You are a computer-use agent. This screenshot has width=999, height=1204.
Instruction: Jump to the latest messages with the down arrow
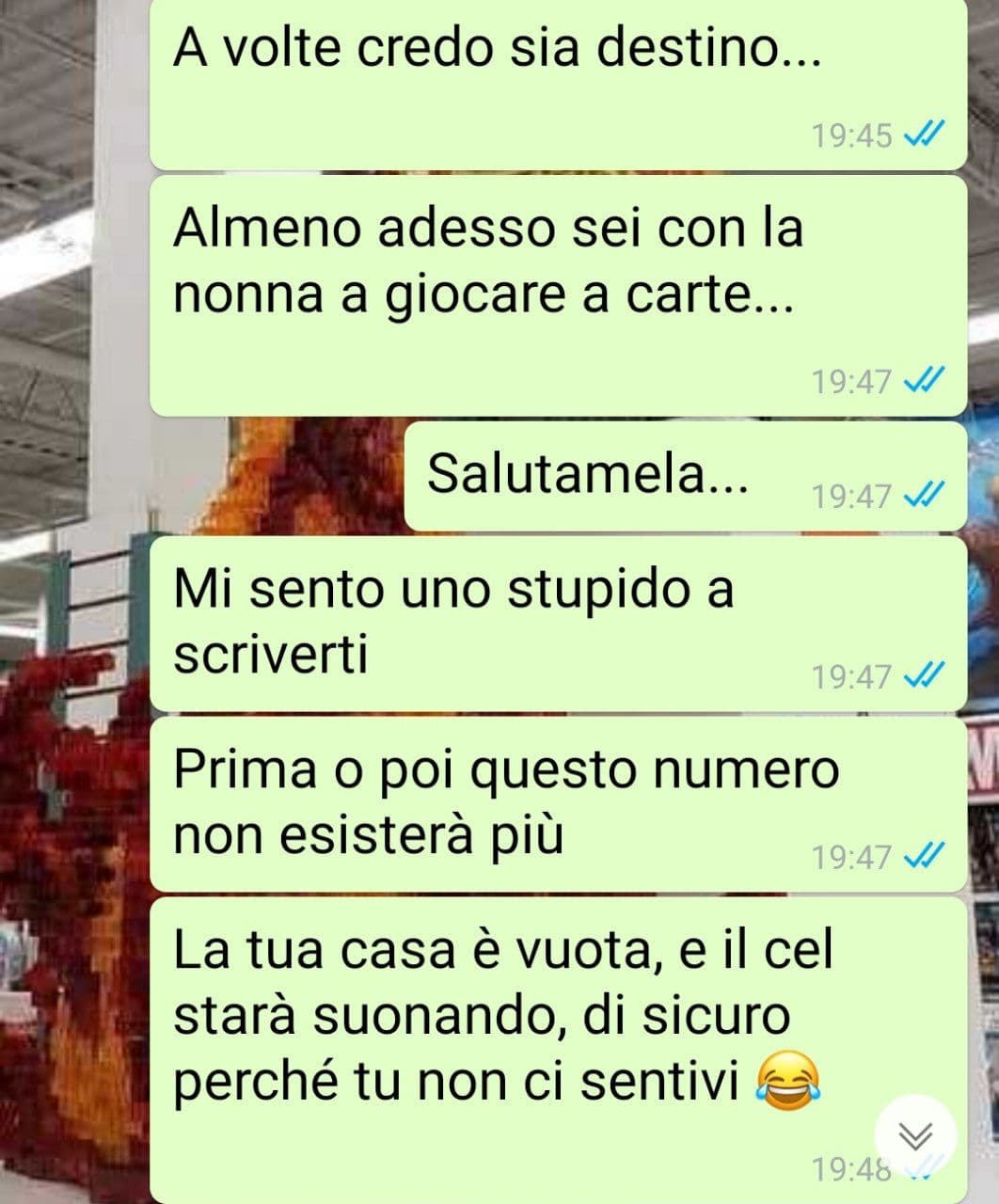(x=914, y=1136)
